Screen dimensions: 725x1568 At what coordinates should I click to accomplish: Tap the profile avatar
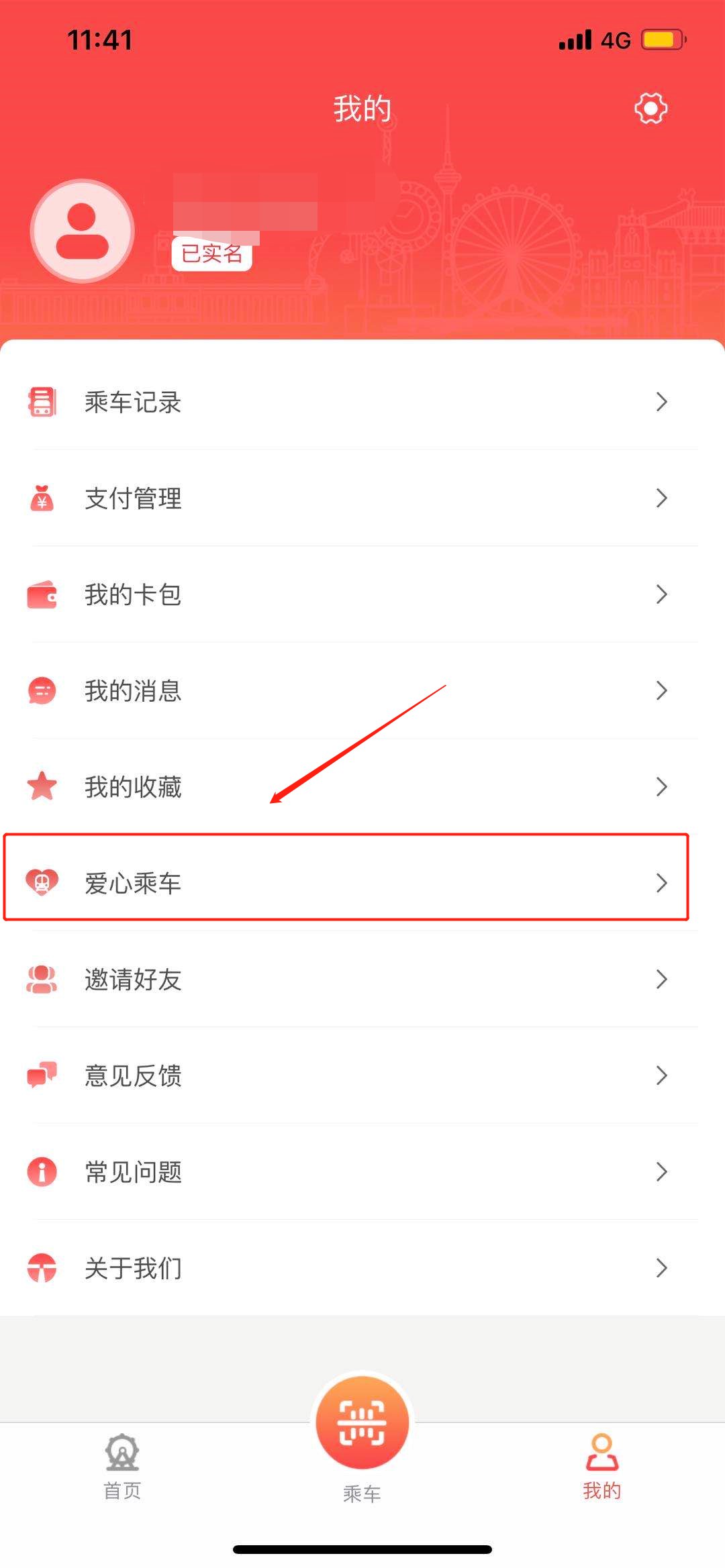83,231
